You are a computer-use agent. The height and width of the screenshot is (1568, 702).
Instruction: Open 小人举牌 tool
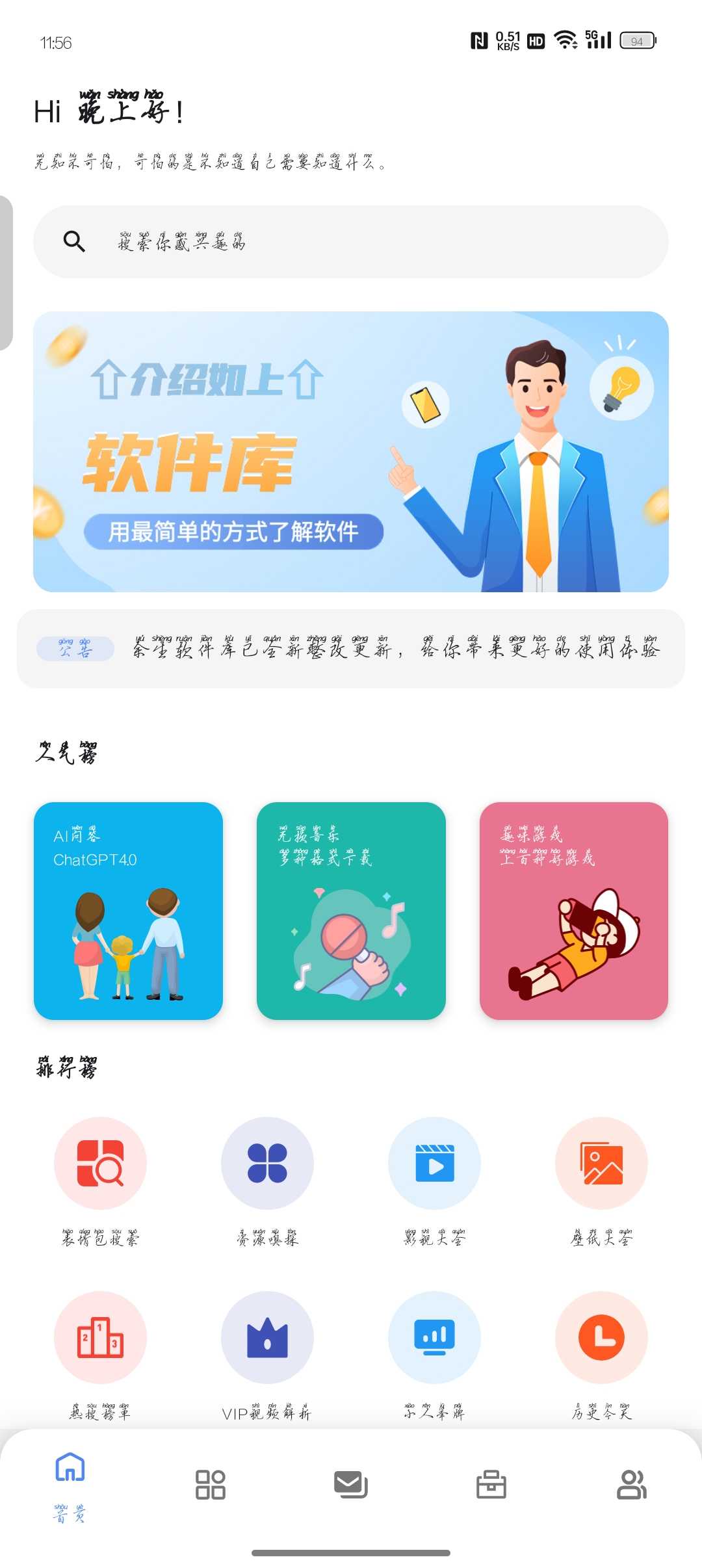434,1338
